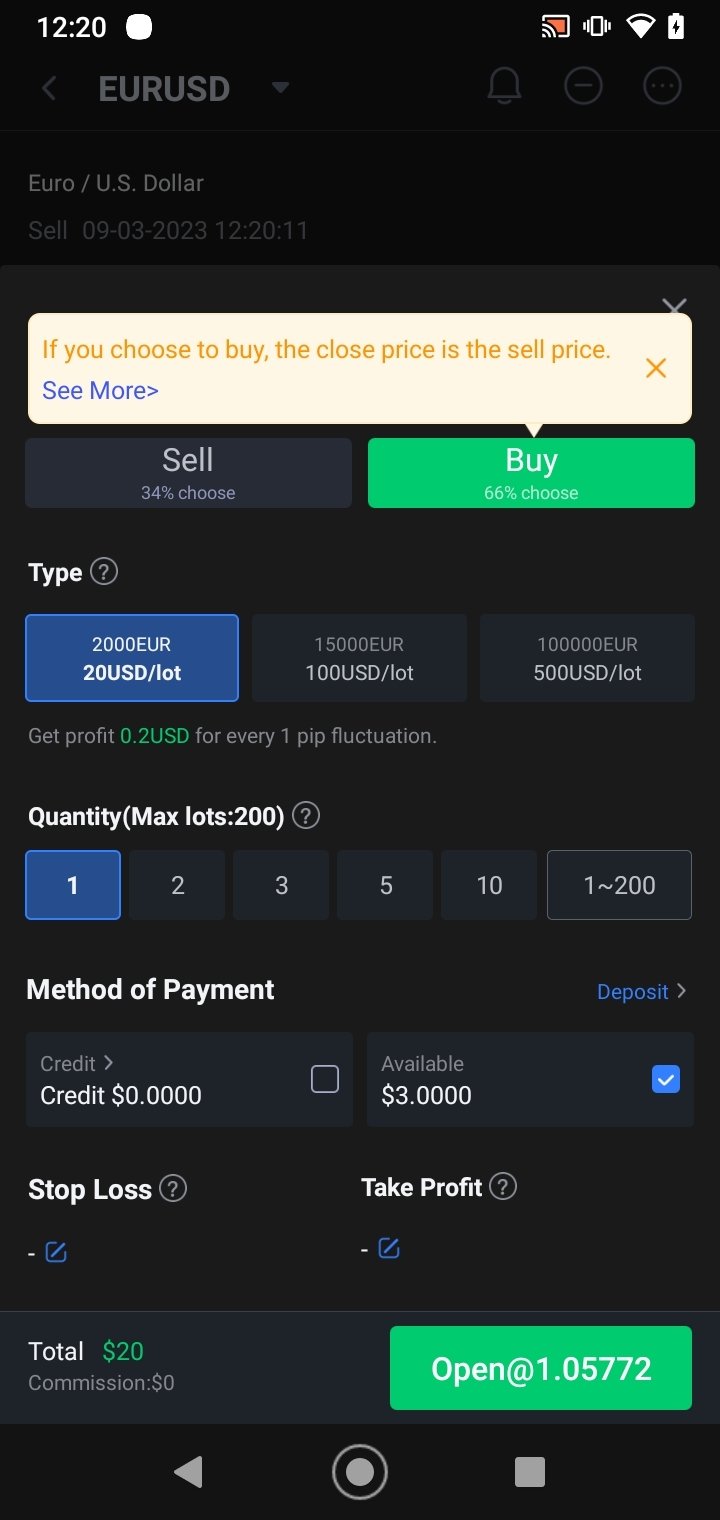Dismiss the buy price tooltip
Image resolution: width=720 pixels, height=1520 pixels.
click(x=656, y=368)
